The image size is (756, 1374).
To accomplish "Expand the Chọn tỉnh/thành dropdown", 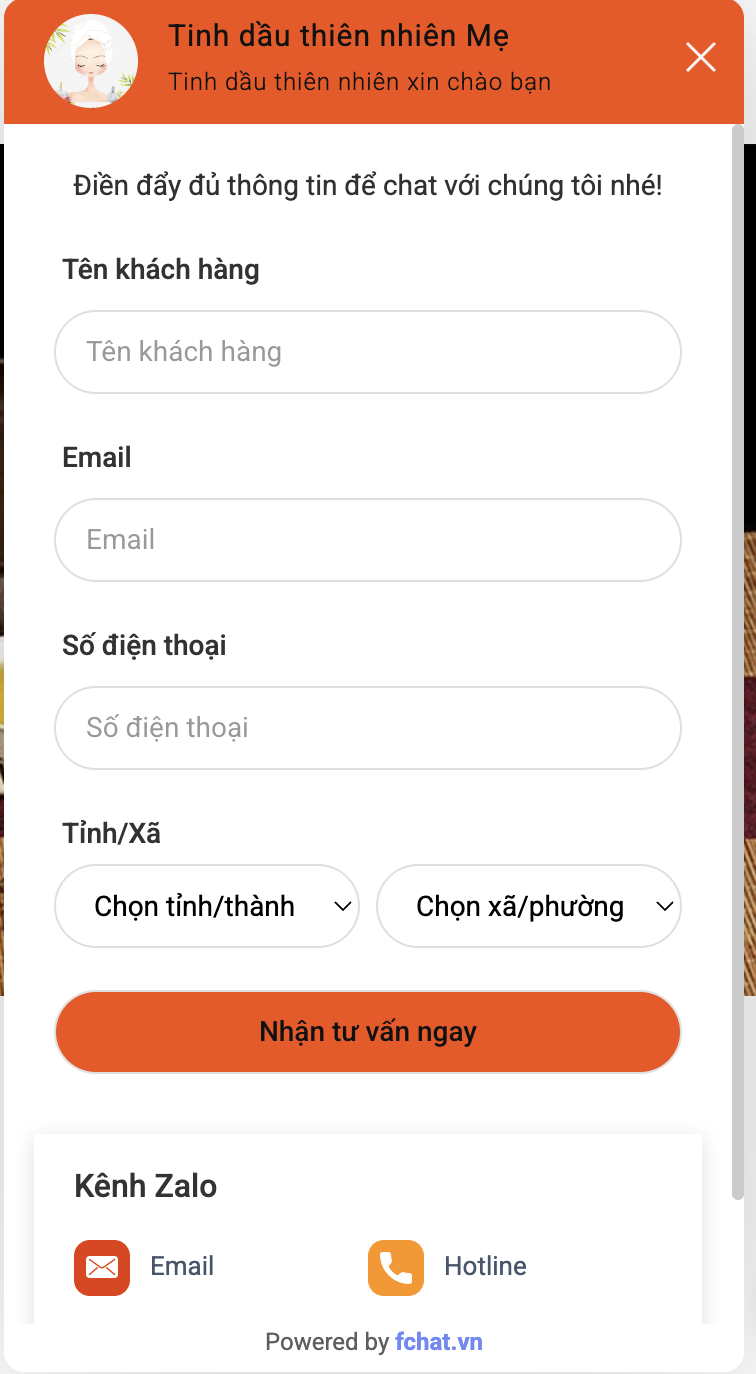I will [x=207, y=906].
